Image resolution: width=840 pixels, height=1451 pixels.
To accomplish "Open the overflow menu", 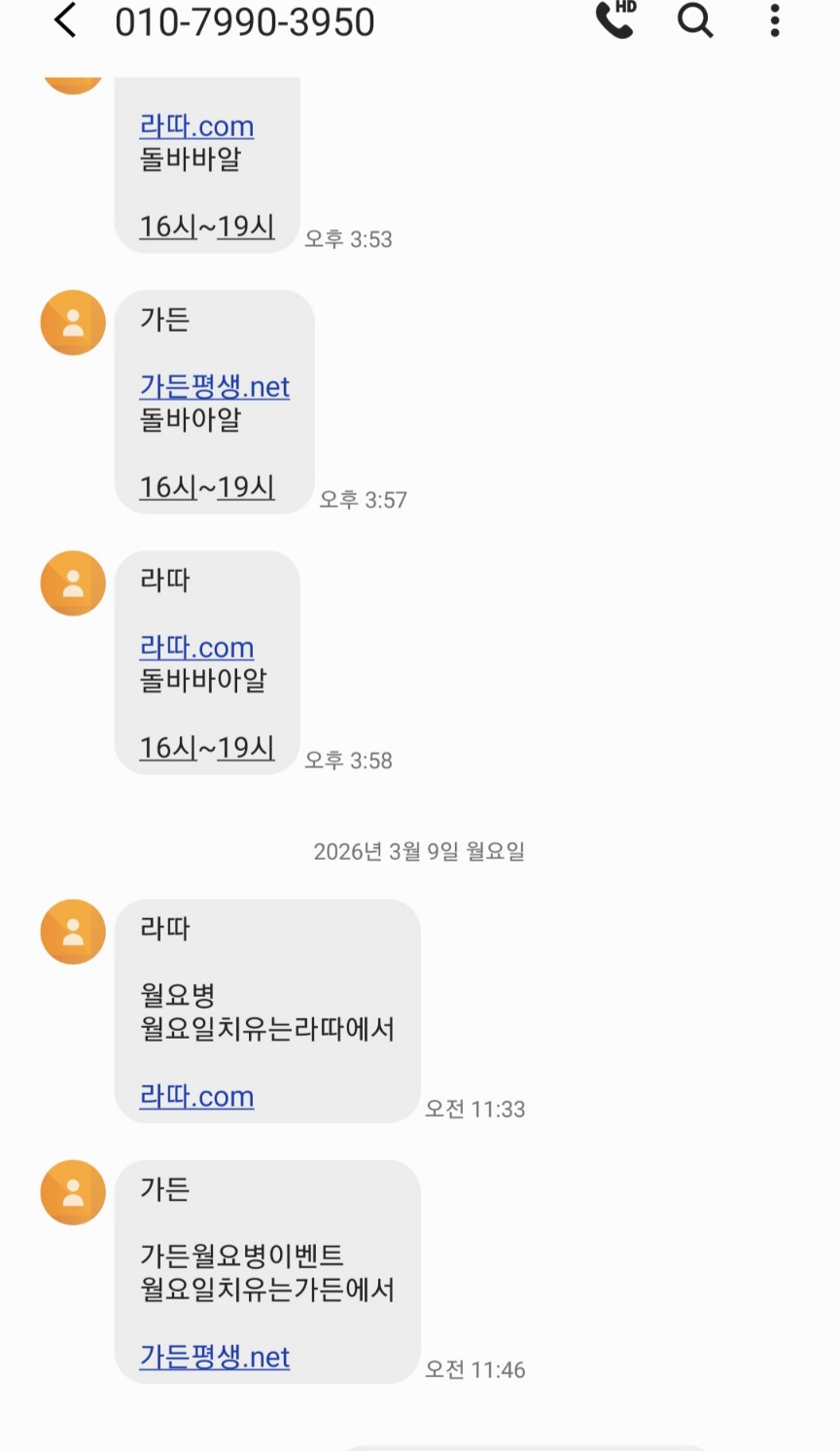I will pyautogui.click(x=775, y=20).
